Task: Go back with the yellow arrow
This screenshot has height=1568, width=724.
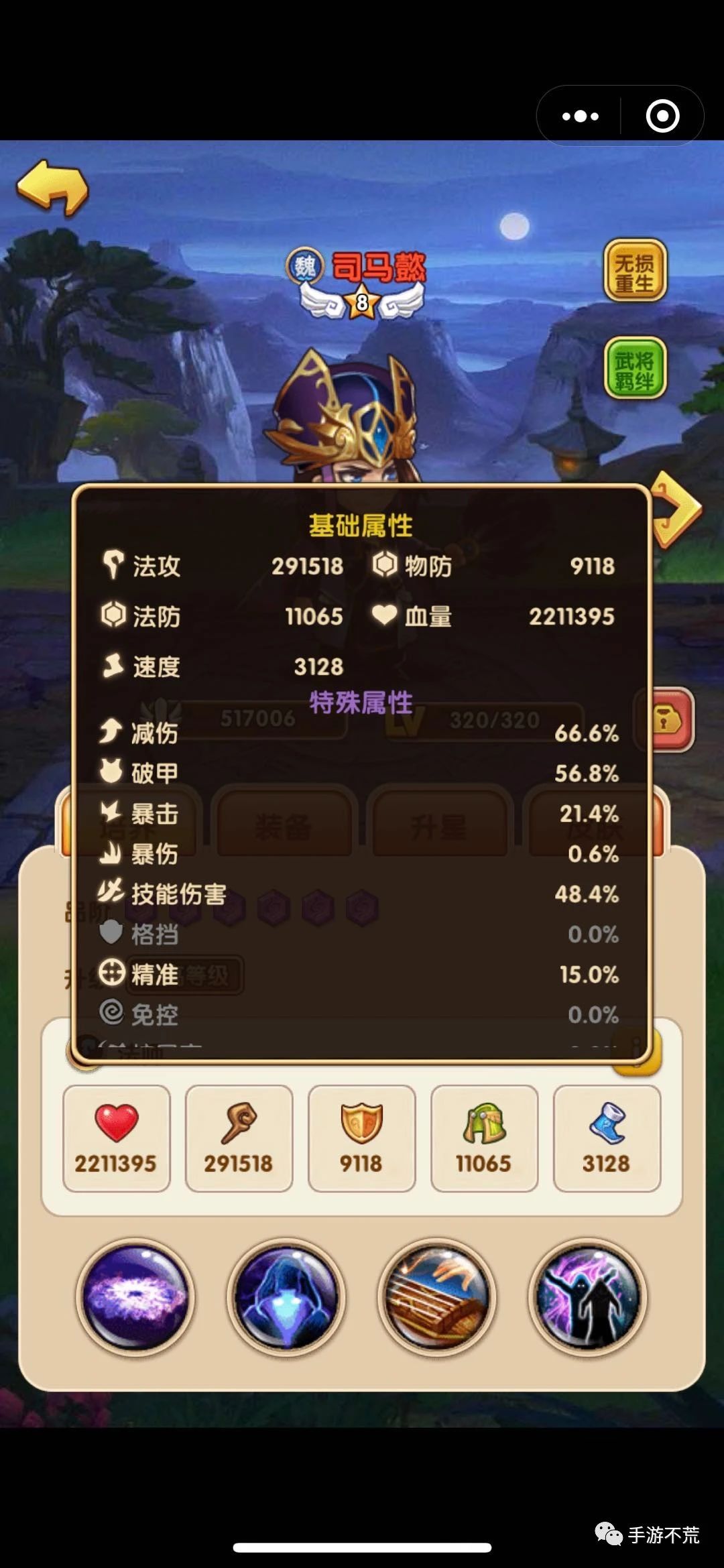Action: pyautogui.click(x=53, y=188)
